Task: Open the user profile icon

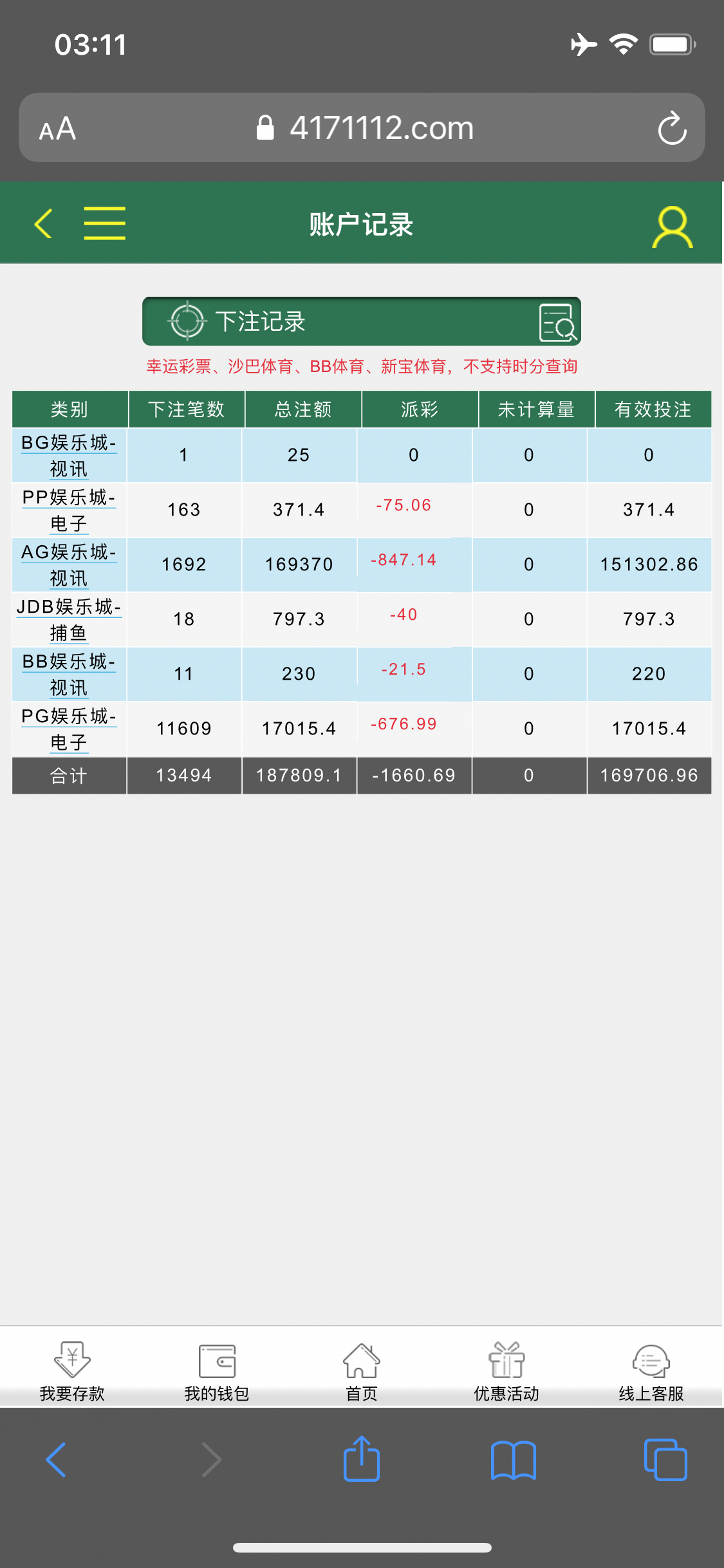Action: (672, 227)
